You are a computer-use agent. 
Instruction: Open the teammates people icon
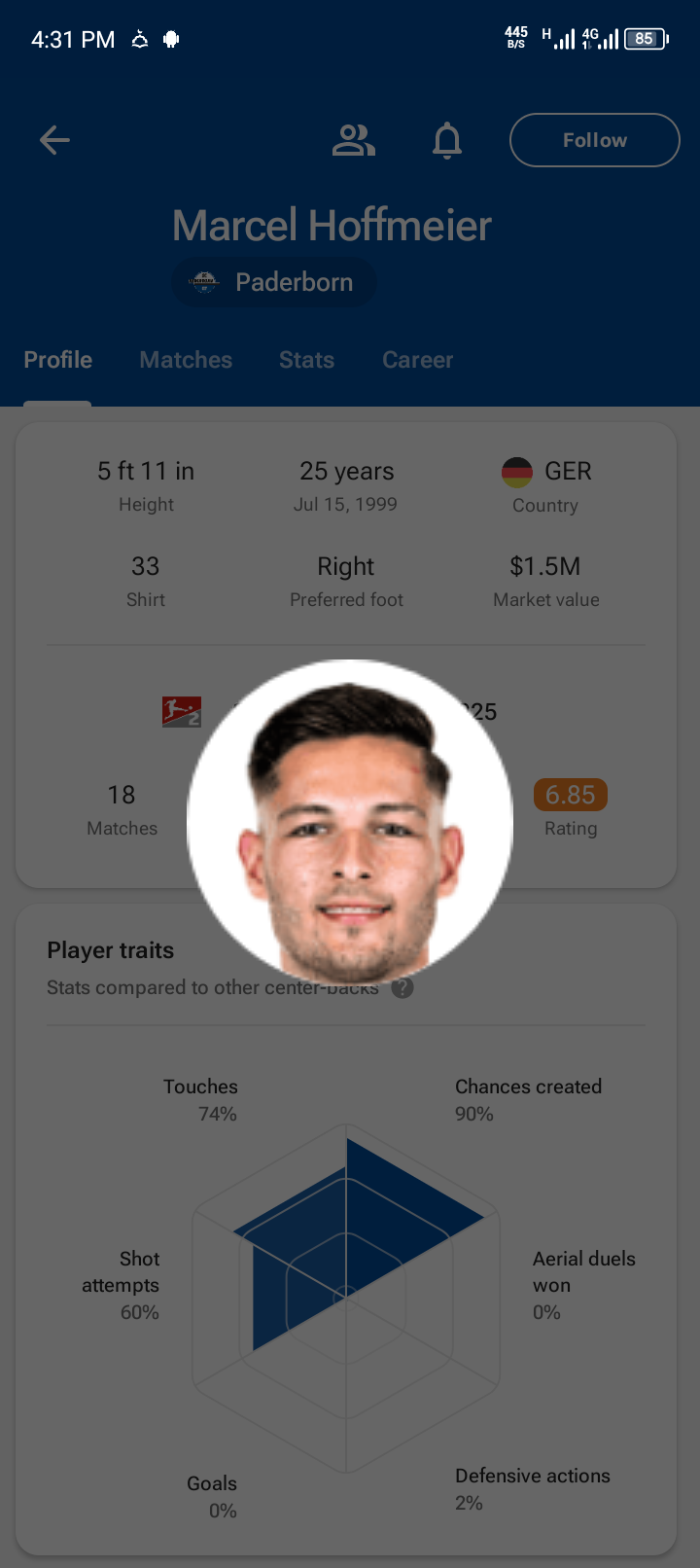tap(353, 140)
